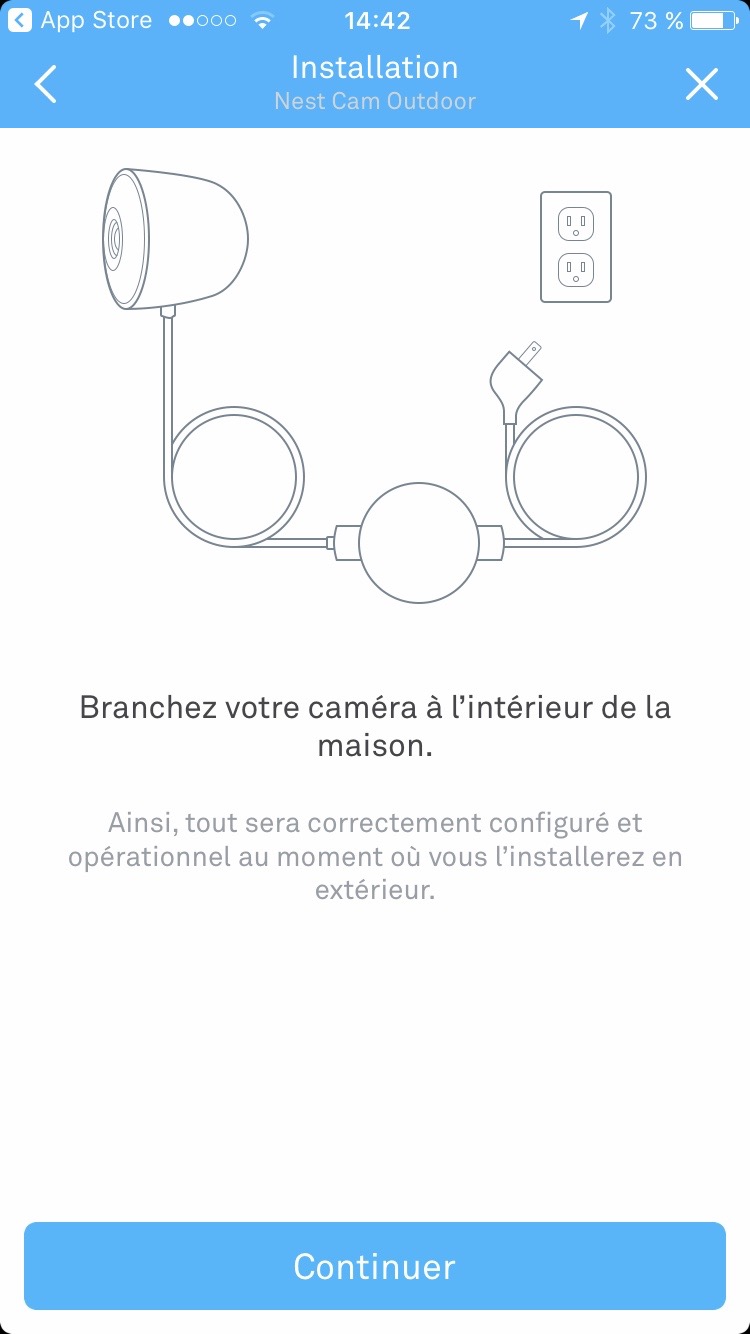Tap the Continuer button
750x1334 pixels.
click(x=375, y=1266)
